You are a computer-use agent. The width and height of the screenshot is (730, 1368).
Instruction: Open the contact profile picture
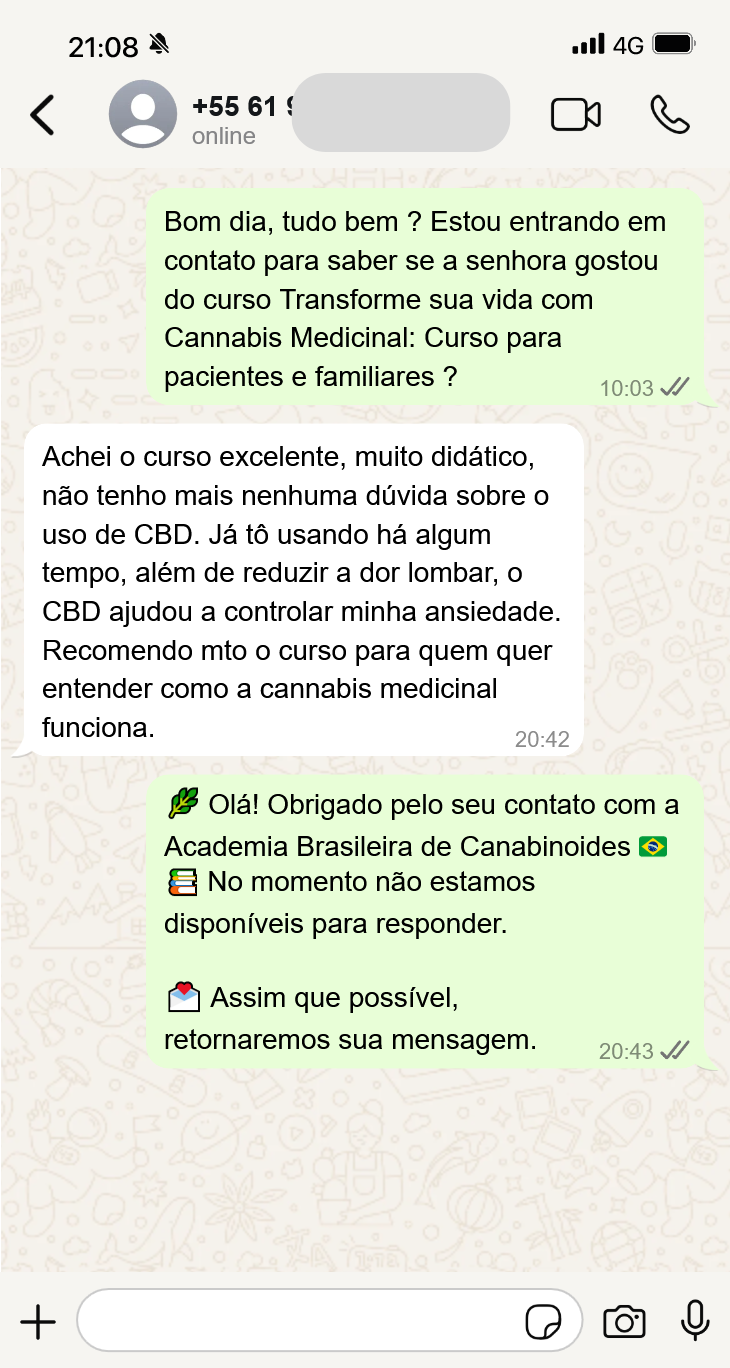point(143,114)
